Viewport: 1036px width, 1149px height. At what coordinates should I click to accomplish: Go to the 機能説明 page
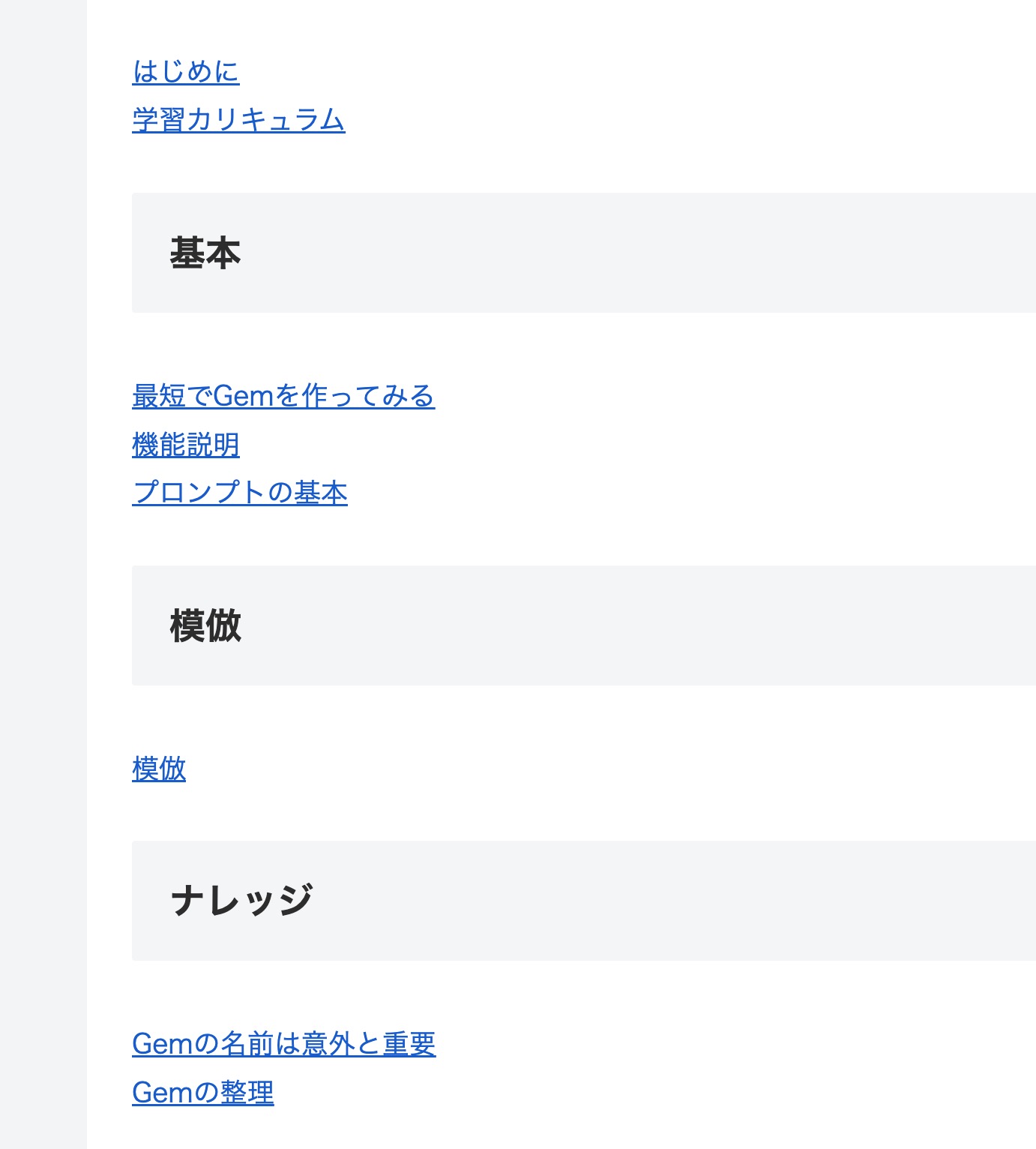pyautogui.click(x=185, y=445)
